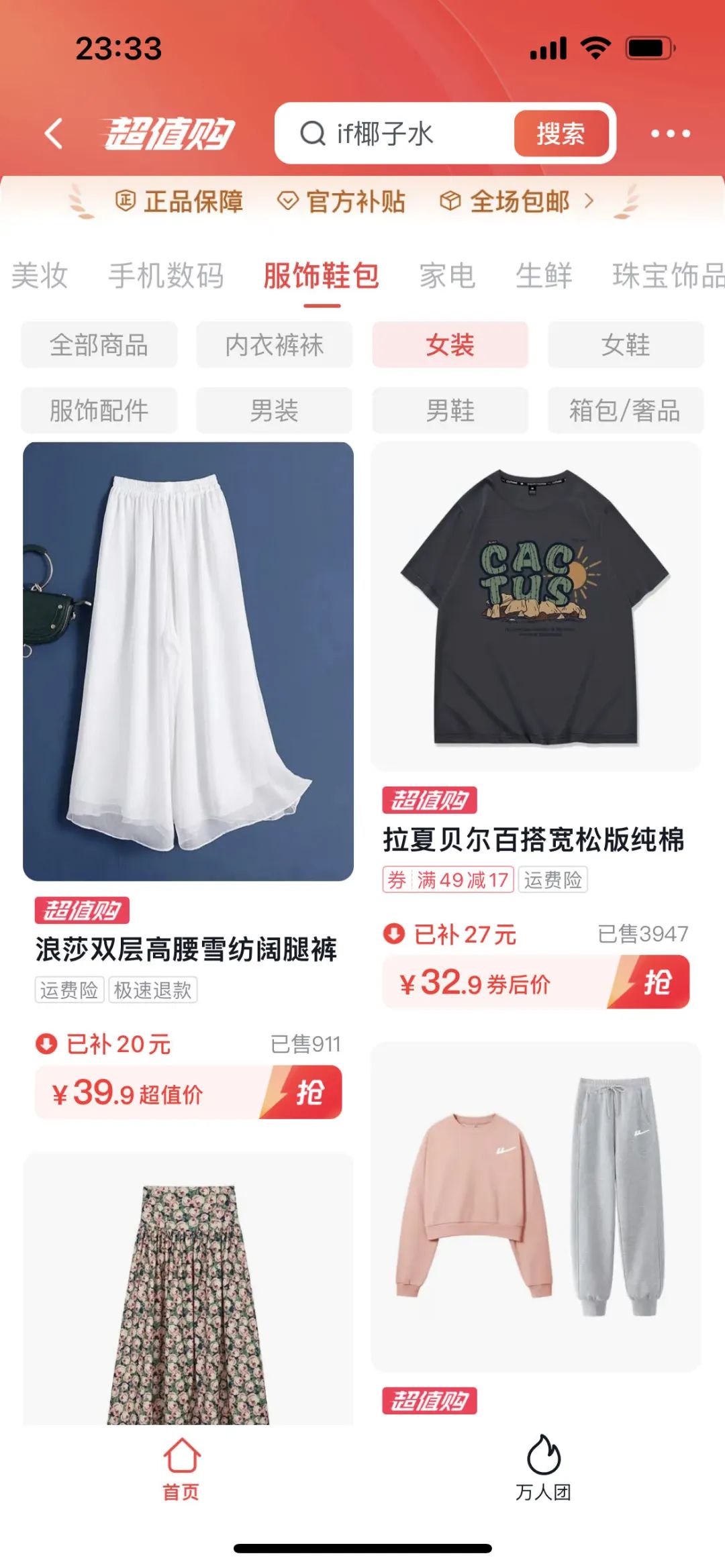Choose the 全部商品 filter chip

99,345
